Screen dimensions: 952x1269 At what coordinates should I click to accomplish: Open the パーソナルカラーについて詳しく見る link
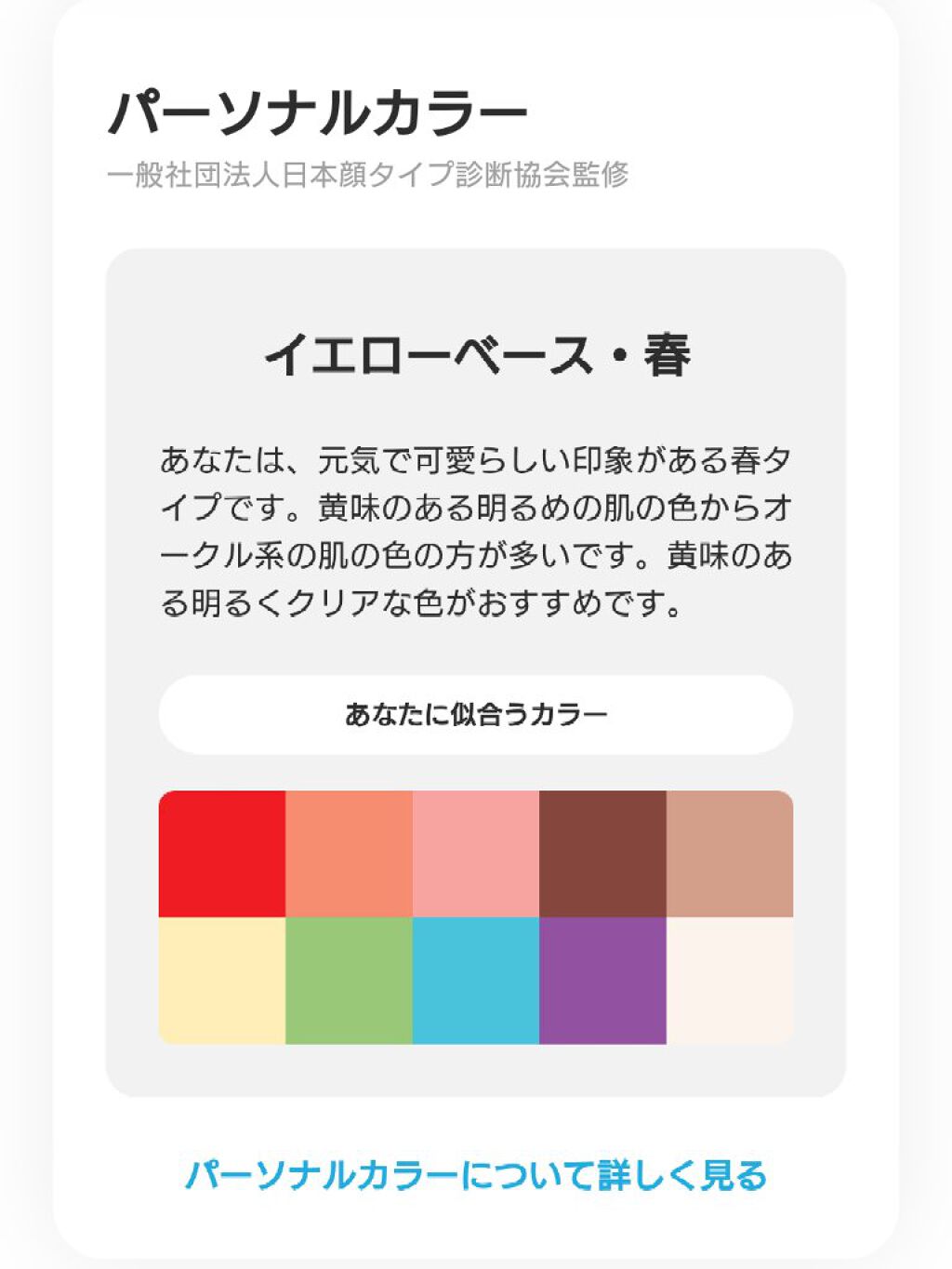[x=475, y=1175]
